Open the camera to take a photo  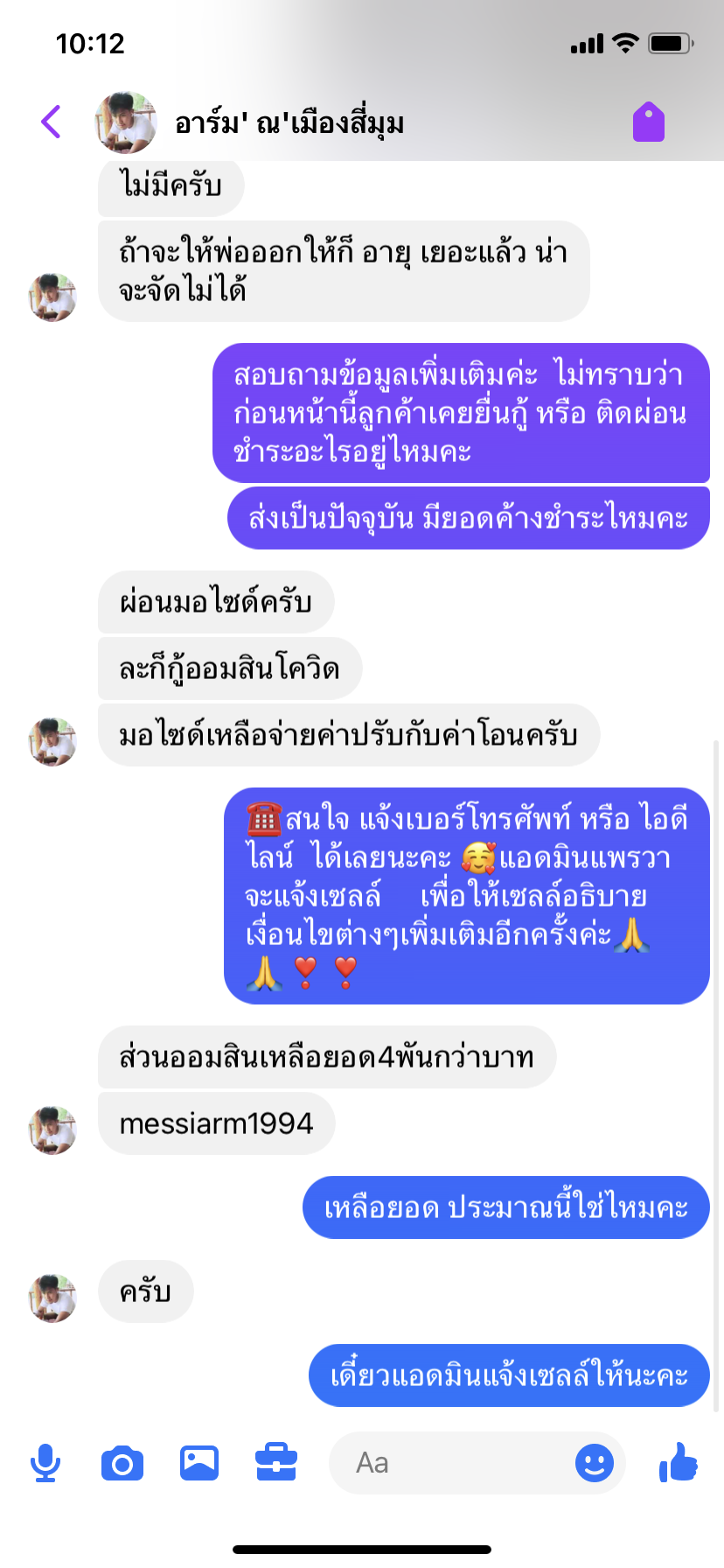click(x=122, y=1463)
